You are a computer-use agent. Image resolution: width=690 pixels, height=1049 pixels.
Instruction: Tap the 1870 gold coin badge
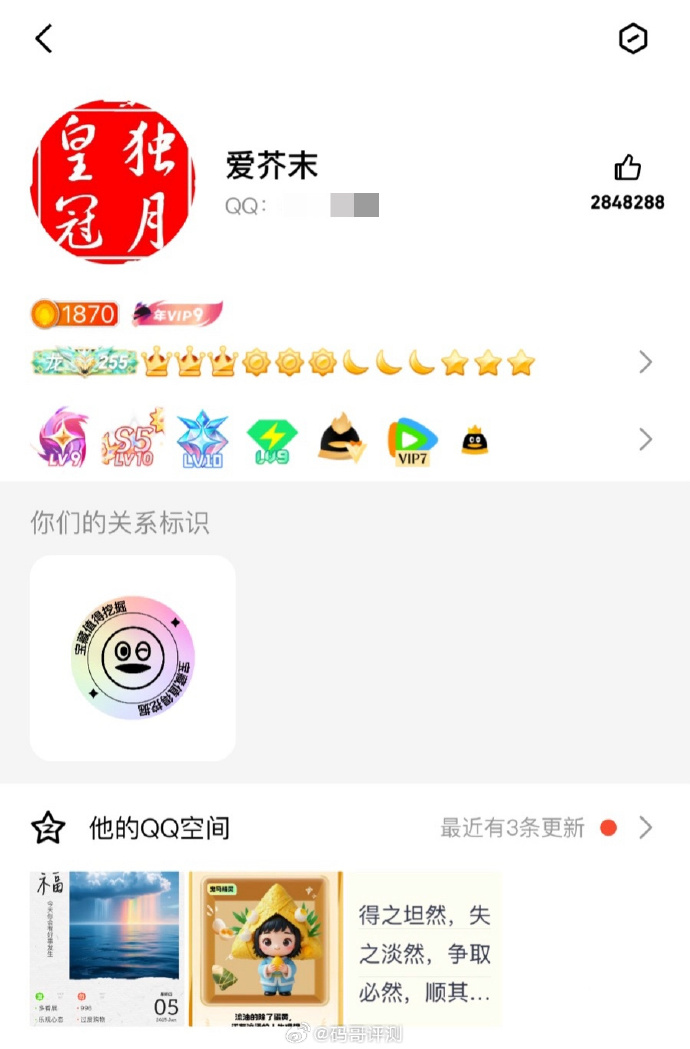(x=75, y=314)
